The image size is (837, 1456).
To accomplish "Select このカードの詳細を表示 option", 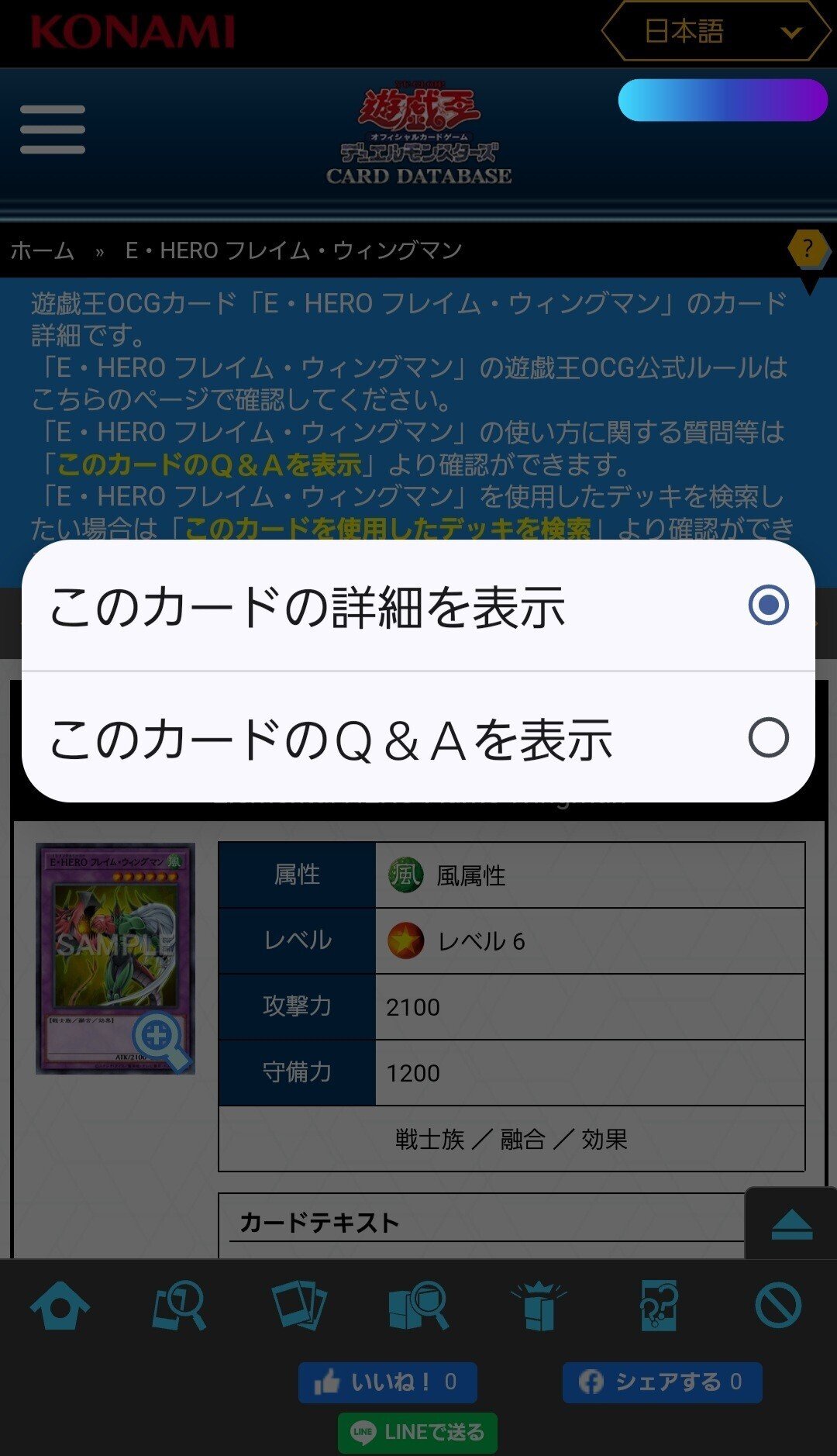I will coord(418,606).
